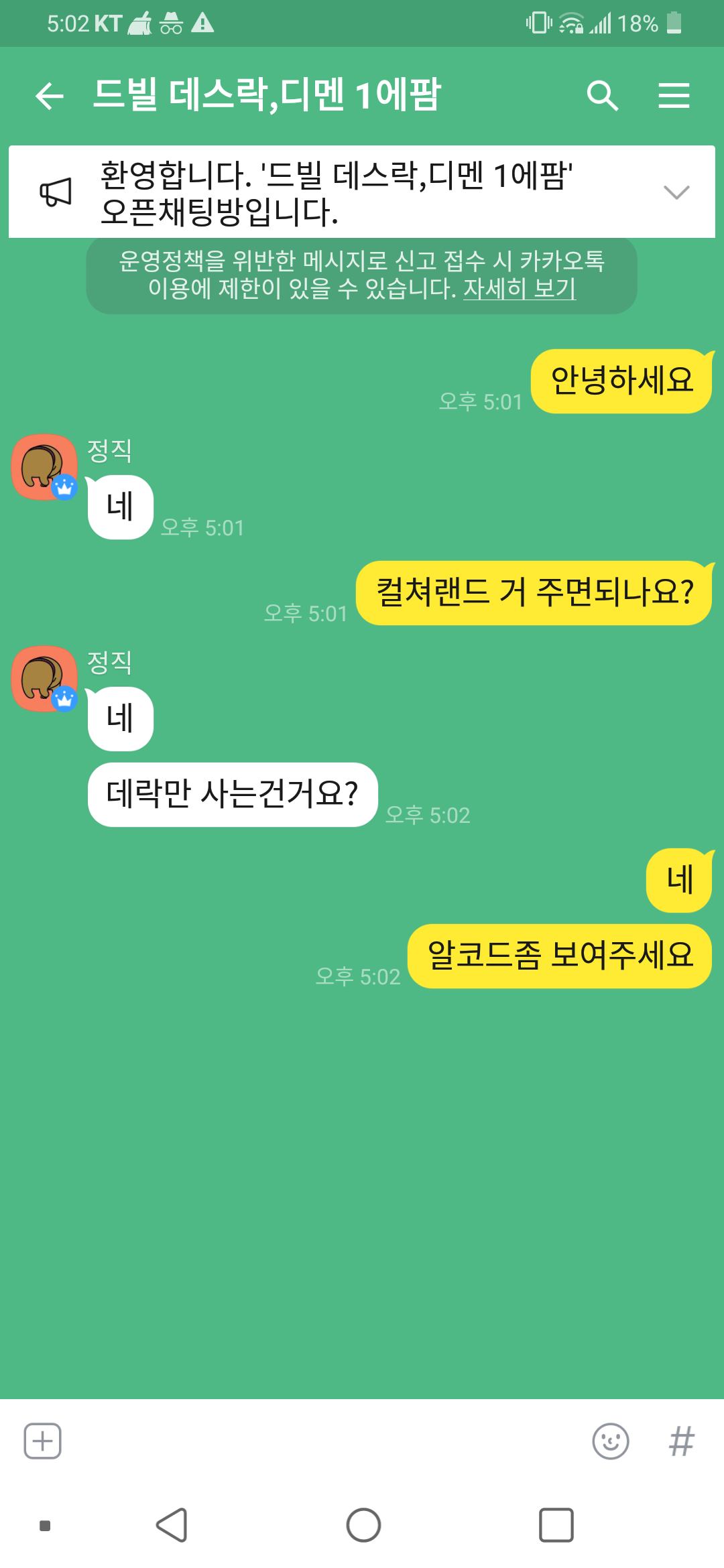
Task: Open 정직's profile picture beside first 네
Action: click(44, 467)
